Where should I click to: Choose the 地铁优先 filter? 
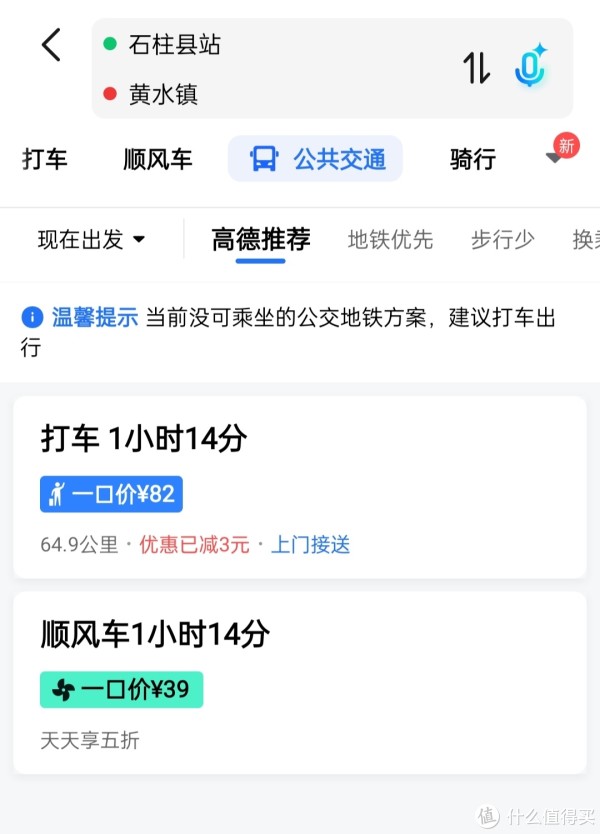pyautogui.click(x=390, y=240)
